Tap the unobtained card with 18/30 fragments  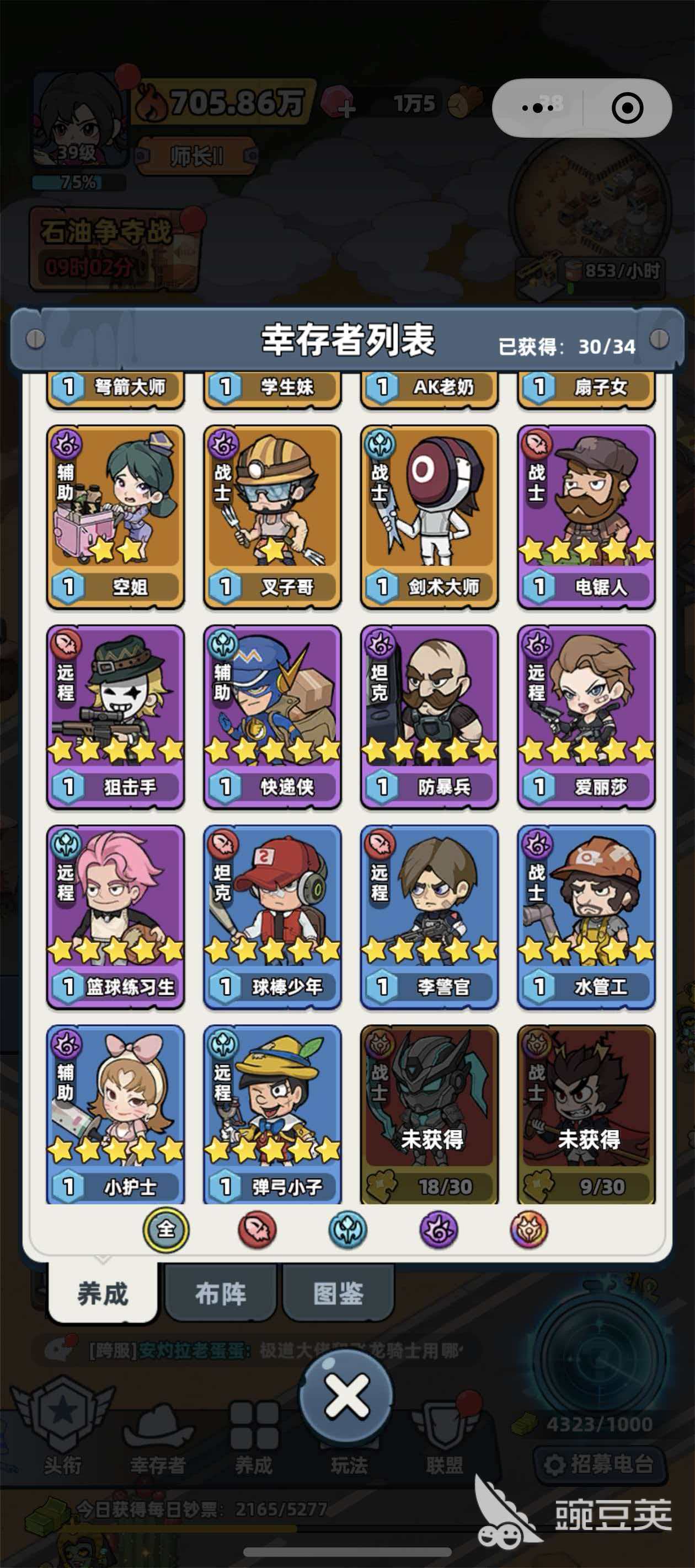[x=430, y=1114]
